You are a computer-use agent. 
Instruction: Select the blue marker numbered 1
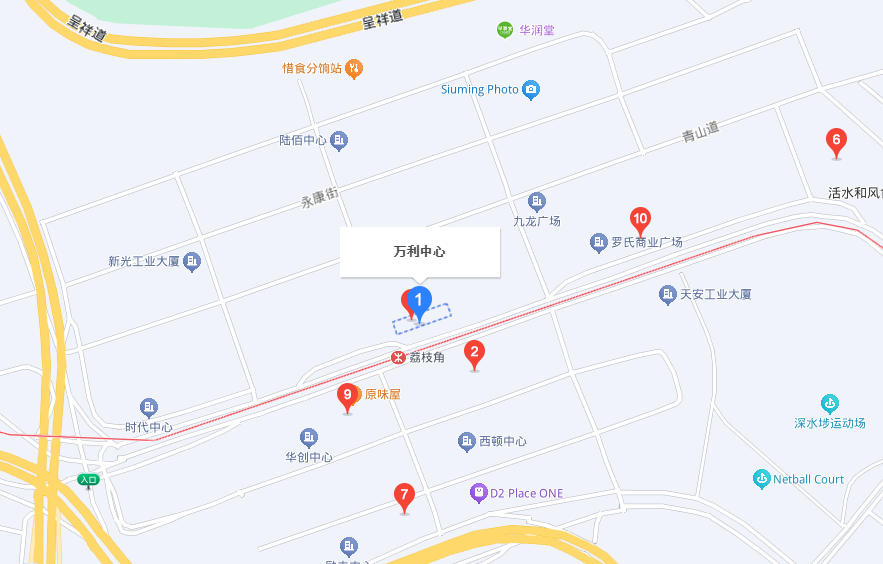(421, 300)
